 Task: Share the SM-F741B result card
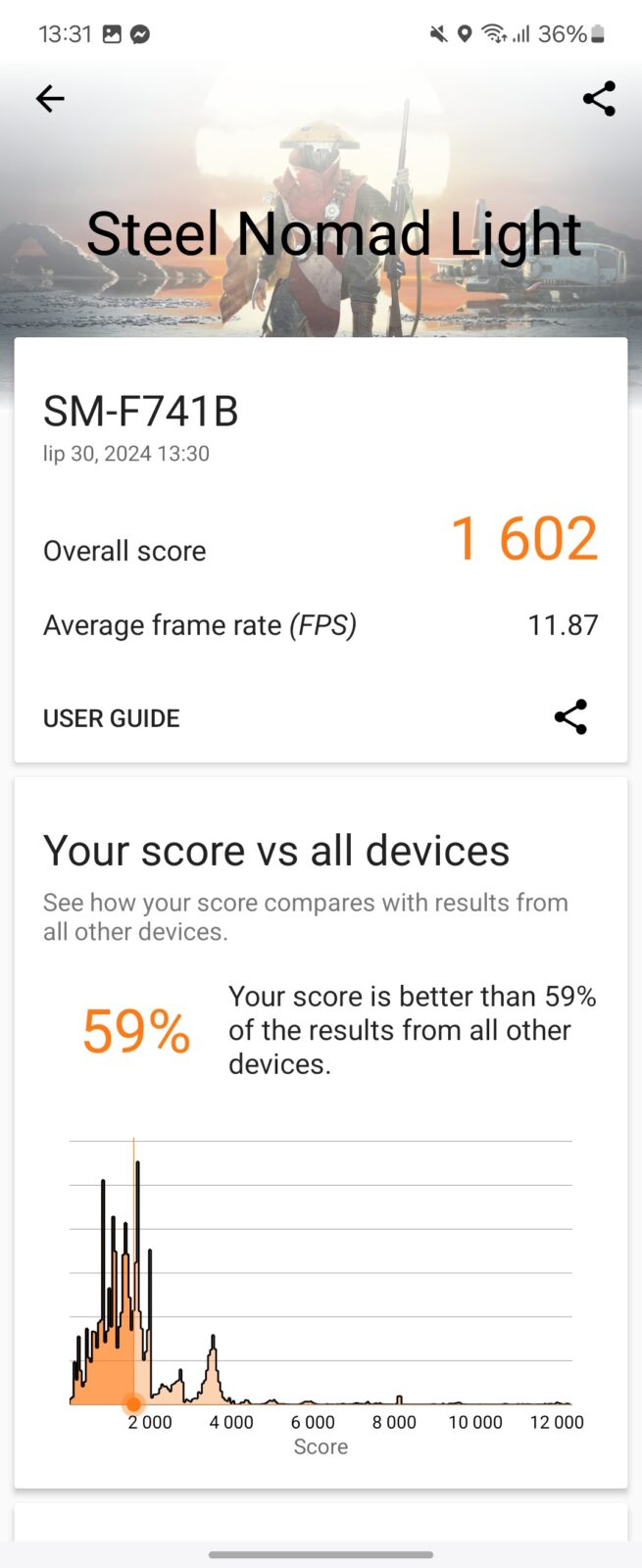coord(570,717)
